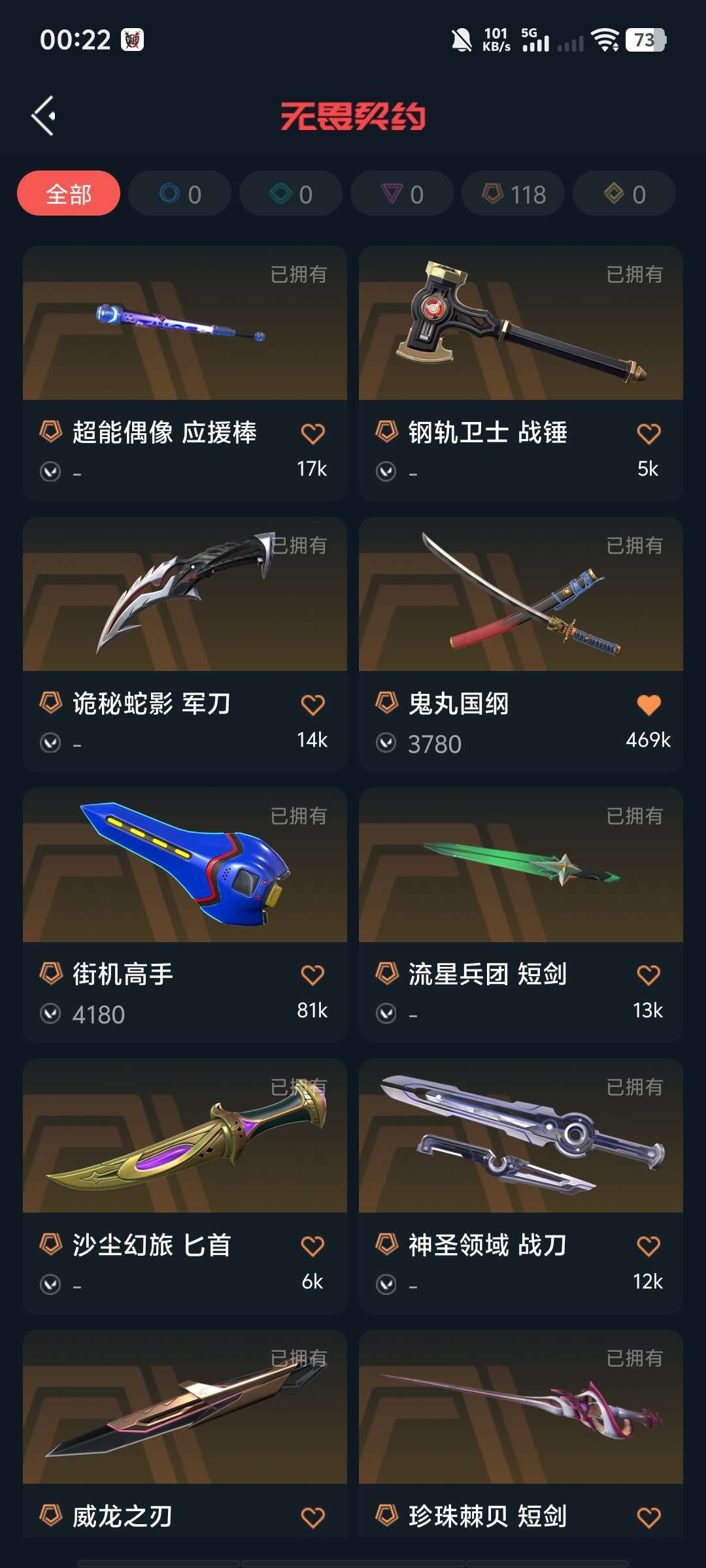Favorite the 超能偶像 应援棒 skin
The width and height of the screenshot is (706, 1568).
point(312,434)
